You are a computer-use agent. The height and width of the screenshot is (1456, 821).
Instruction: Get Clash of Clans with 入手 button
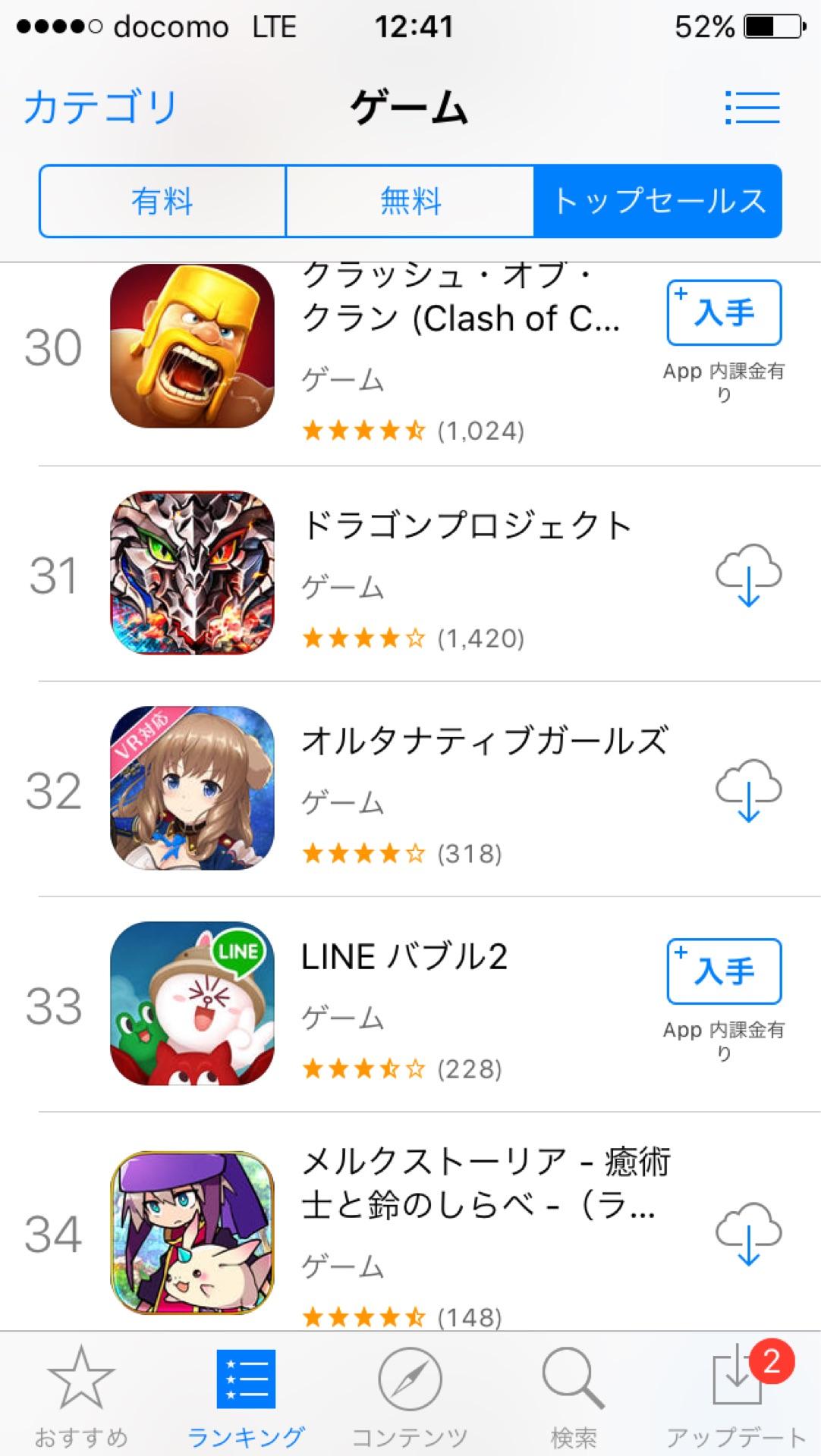pos(724,312)
